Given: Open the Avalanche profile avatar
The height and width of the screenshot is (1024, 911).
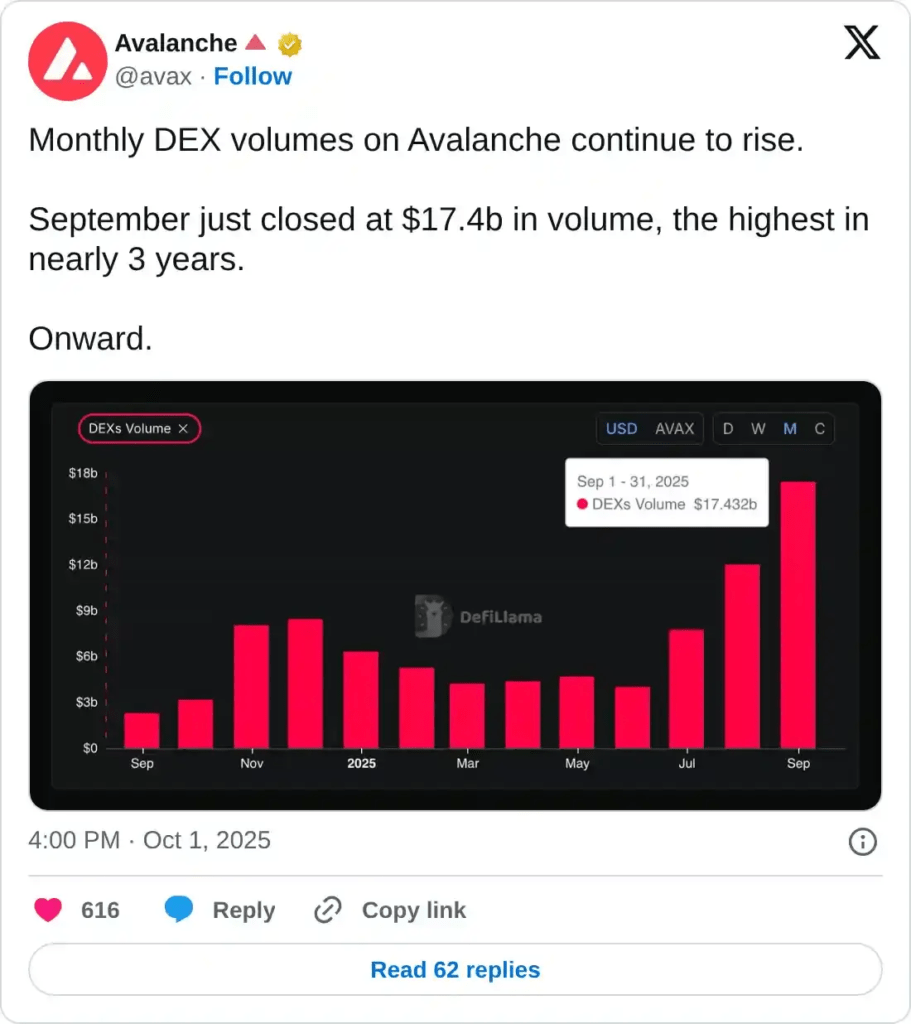Looking at the screenshot, I should pos(67,61).
